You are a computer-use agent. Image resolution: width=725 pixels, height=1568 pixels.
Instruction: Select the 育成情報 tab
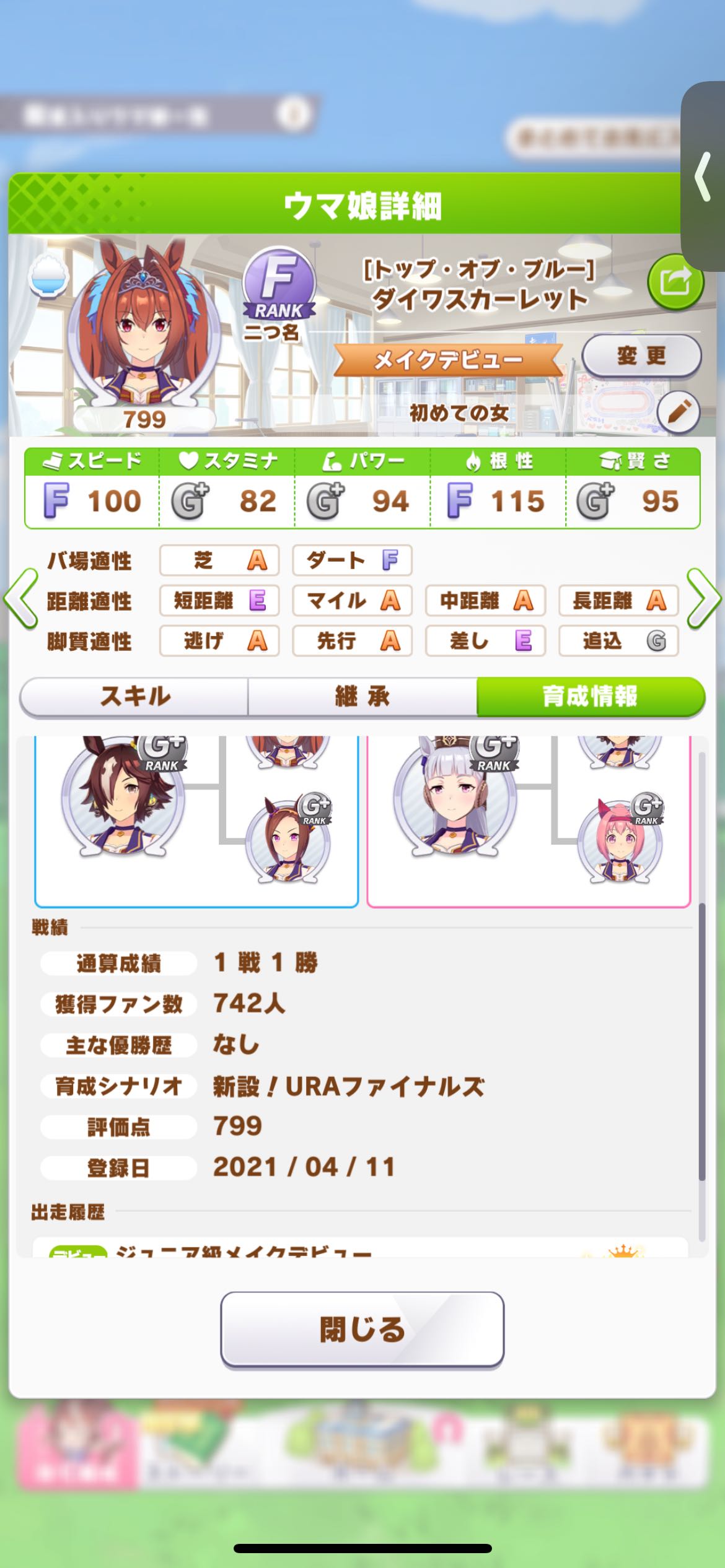pyautogui.click(x=591, y=696)
